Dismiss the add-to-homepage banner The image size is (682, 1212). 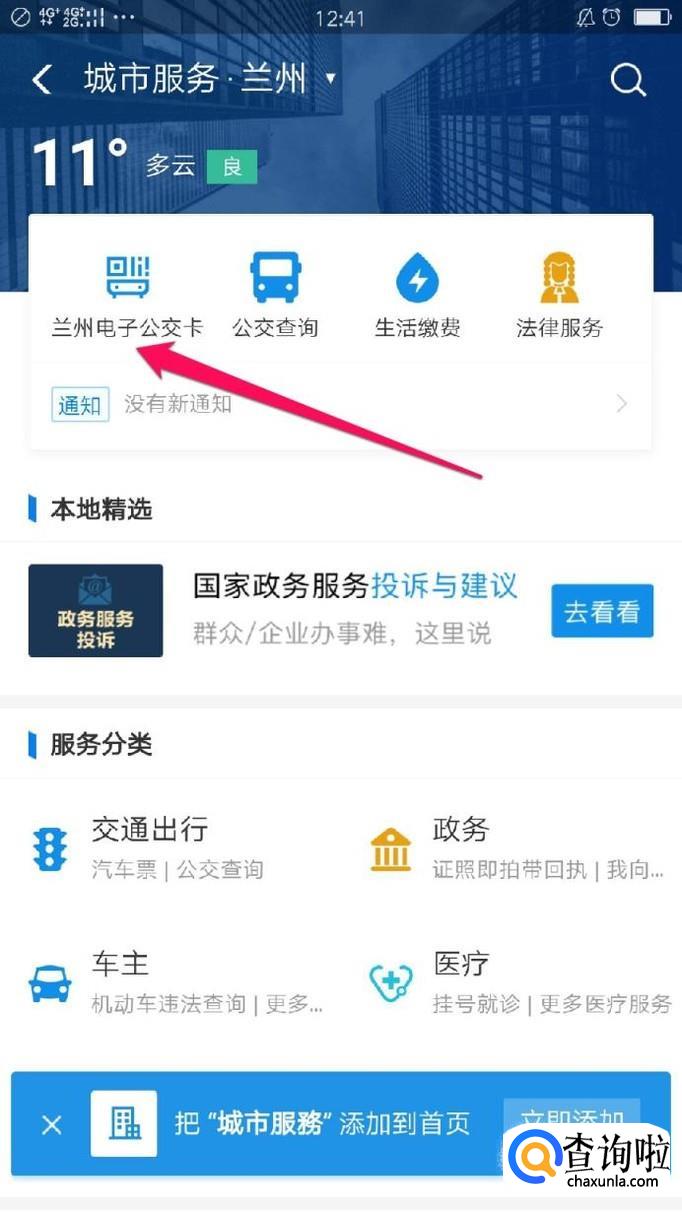pyautogui.click(x=52, y=1124)
